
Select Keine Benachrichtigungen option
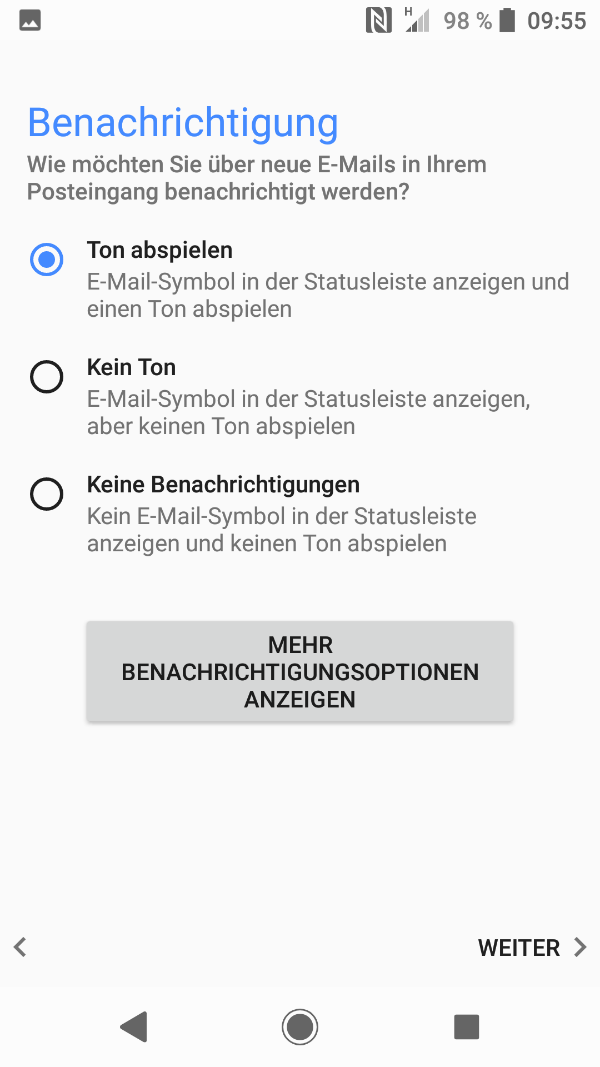[x=47, y=494]
